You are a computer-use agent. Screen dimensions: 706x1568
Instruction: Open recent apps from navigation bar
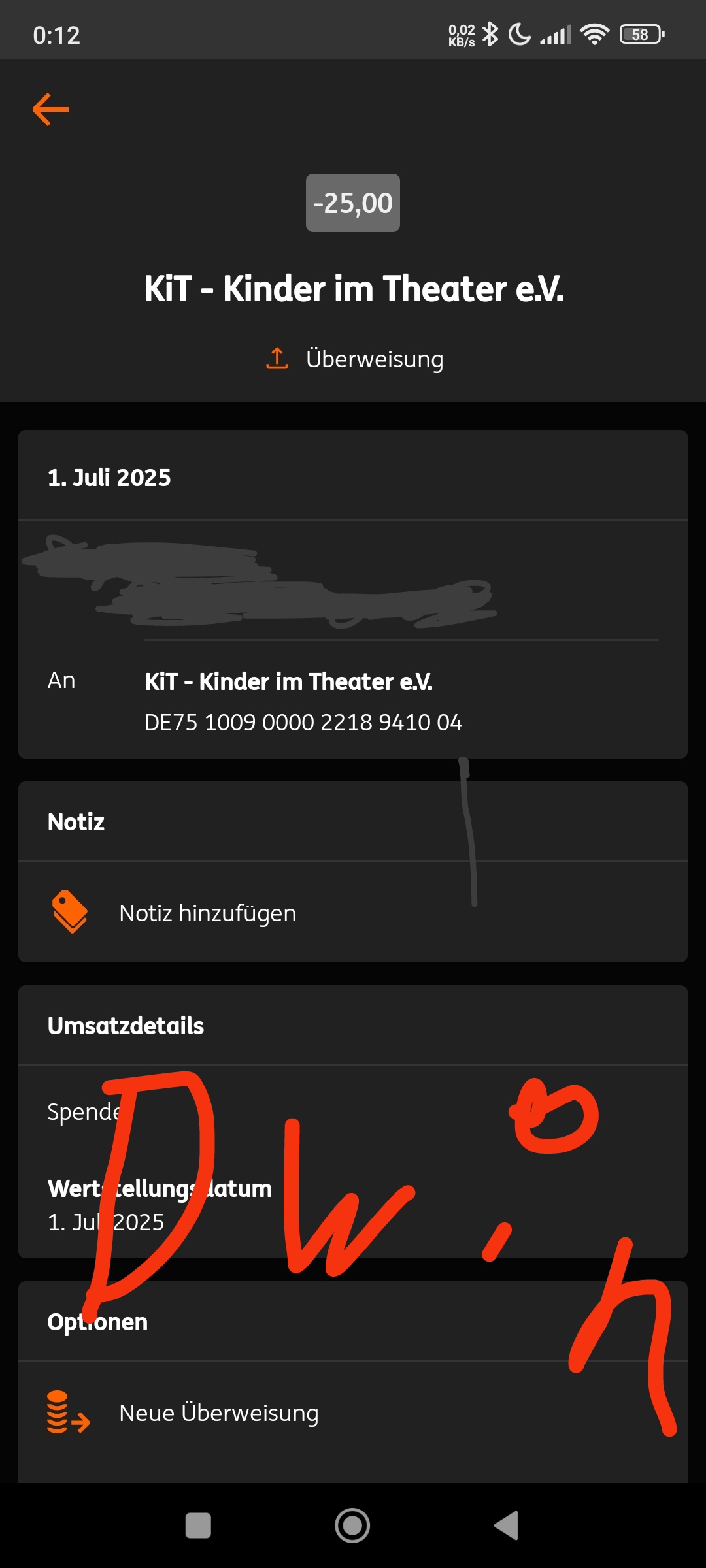tap(198, 1526)
